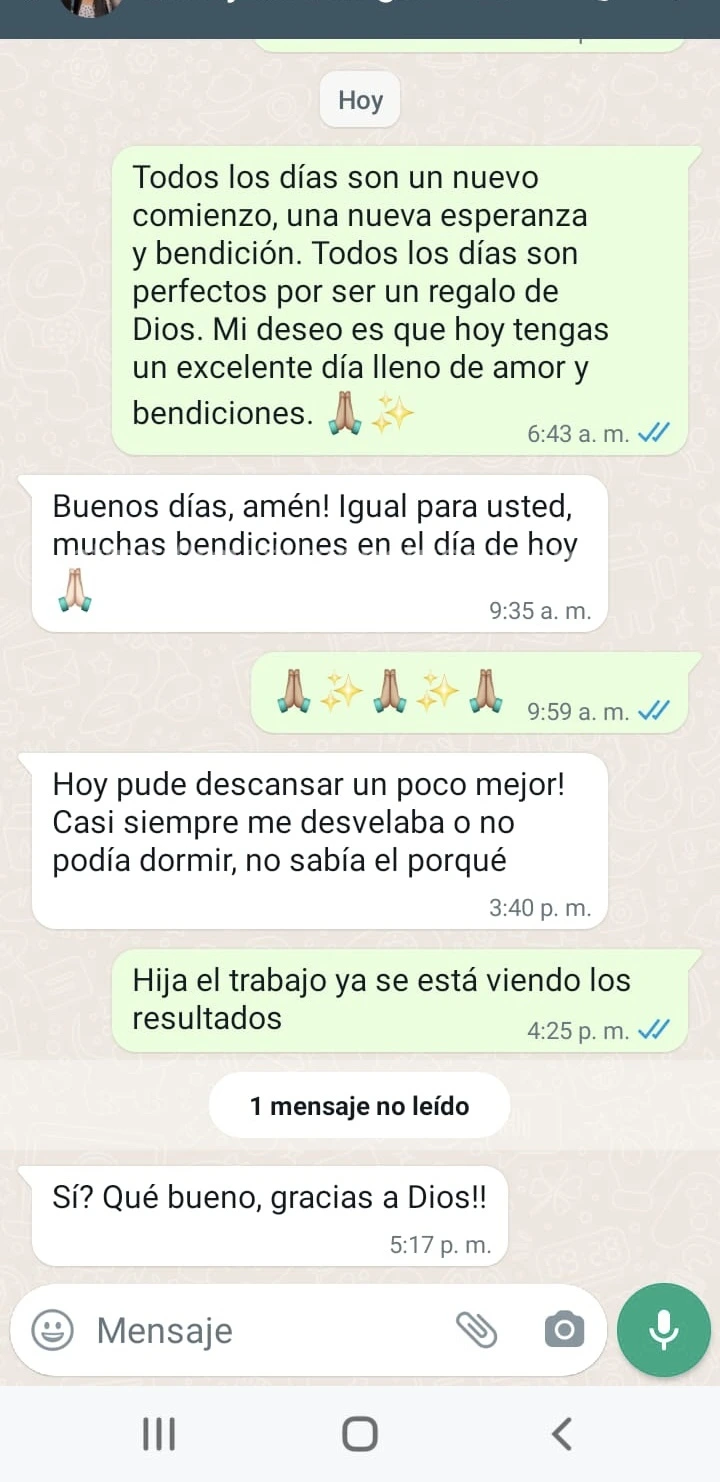Attach a file with the paperclip
The width and height of the screenshot is (720, 1482).
(476, 1330)
